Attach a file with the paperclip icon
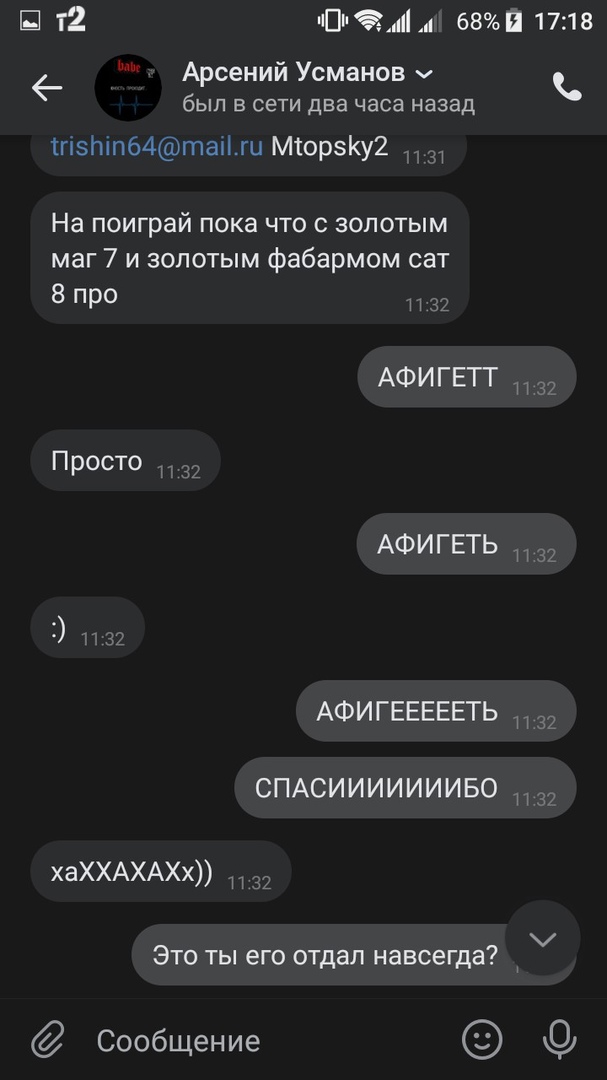The height and width of the screenshot is (1080, 607). [48, 1040]
